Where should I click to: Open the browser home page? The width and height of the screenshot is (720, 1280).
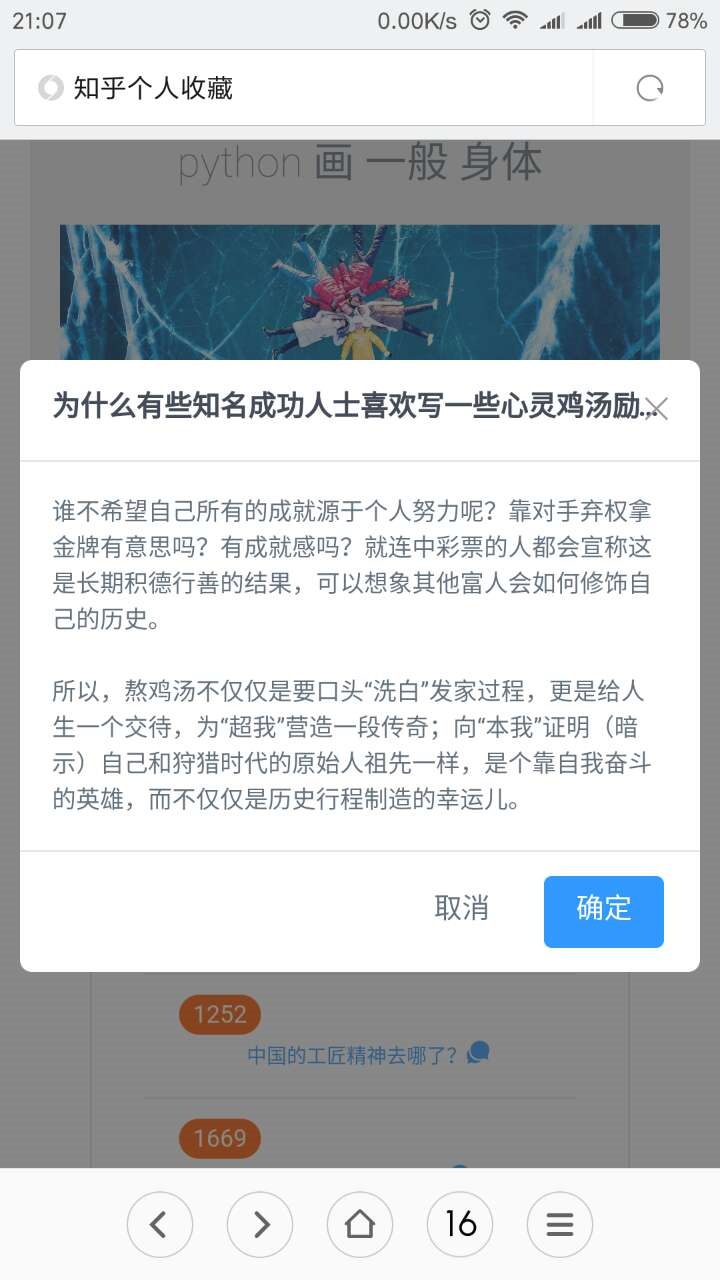360,1224
